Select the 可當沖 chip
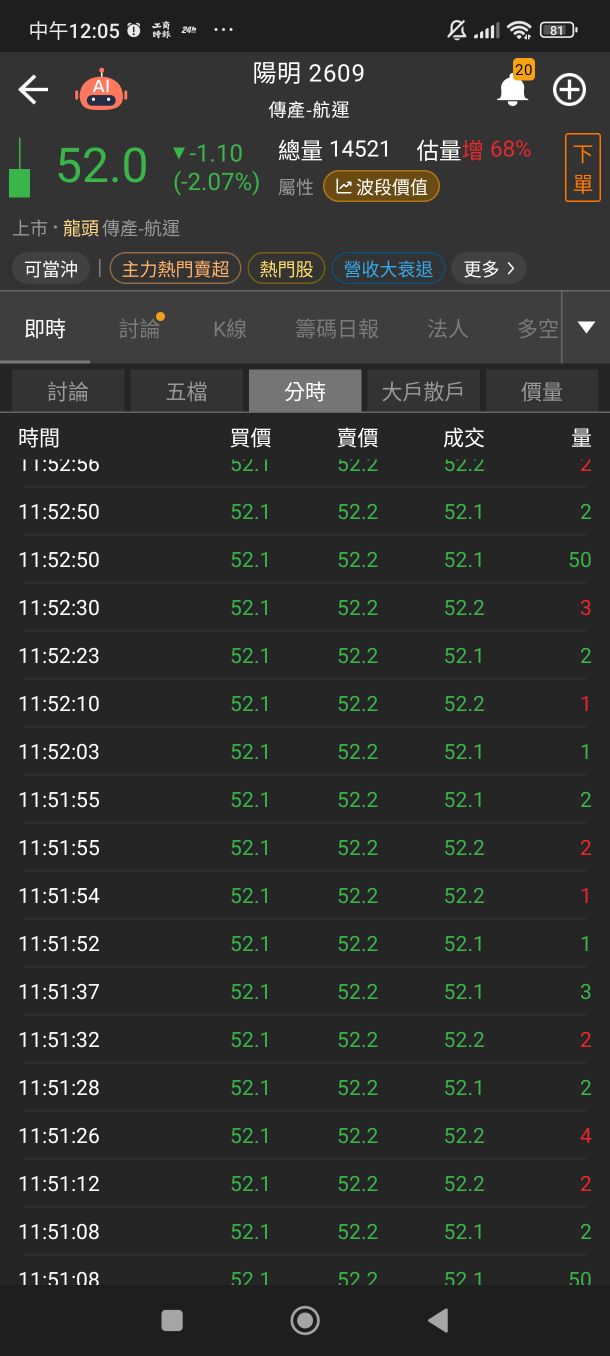This screenshot has width=610, height=1356. coord(51,269)
